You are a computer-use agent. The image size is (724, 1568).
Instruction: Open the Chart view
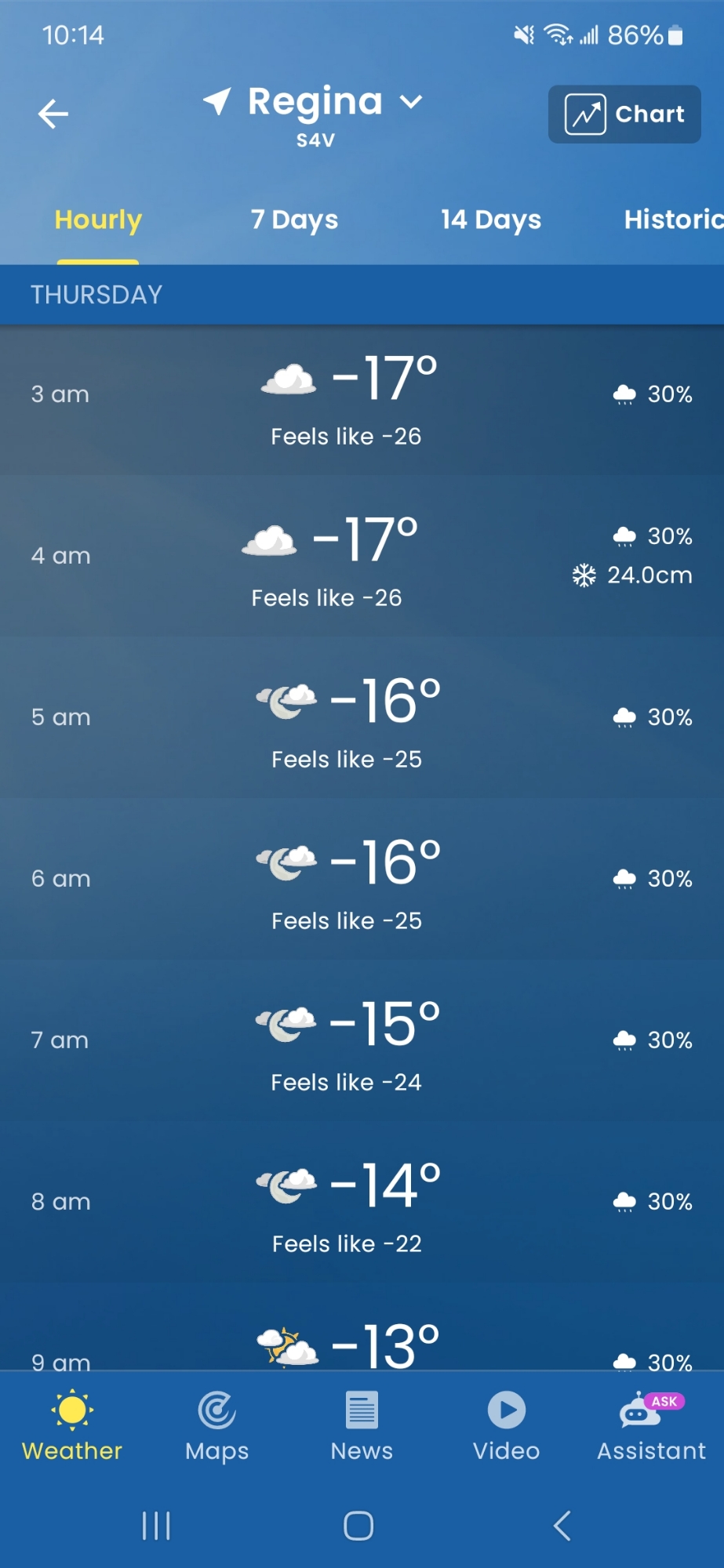(624, 114)
